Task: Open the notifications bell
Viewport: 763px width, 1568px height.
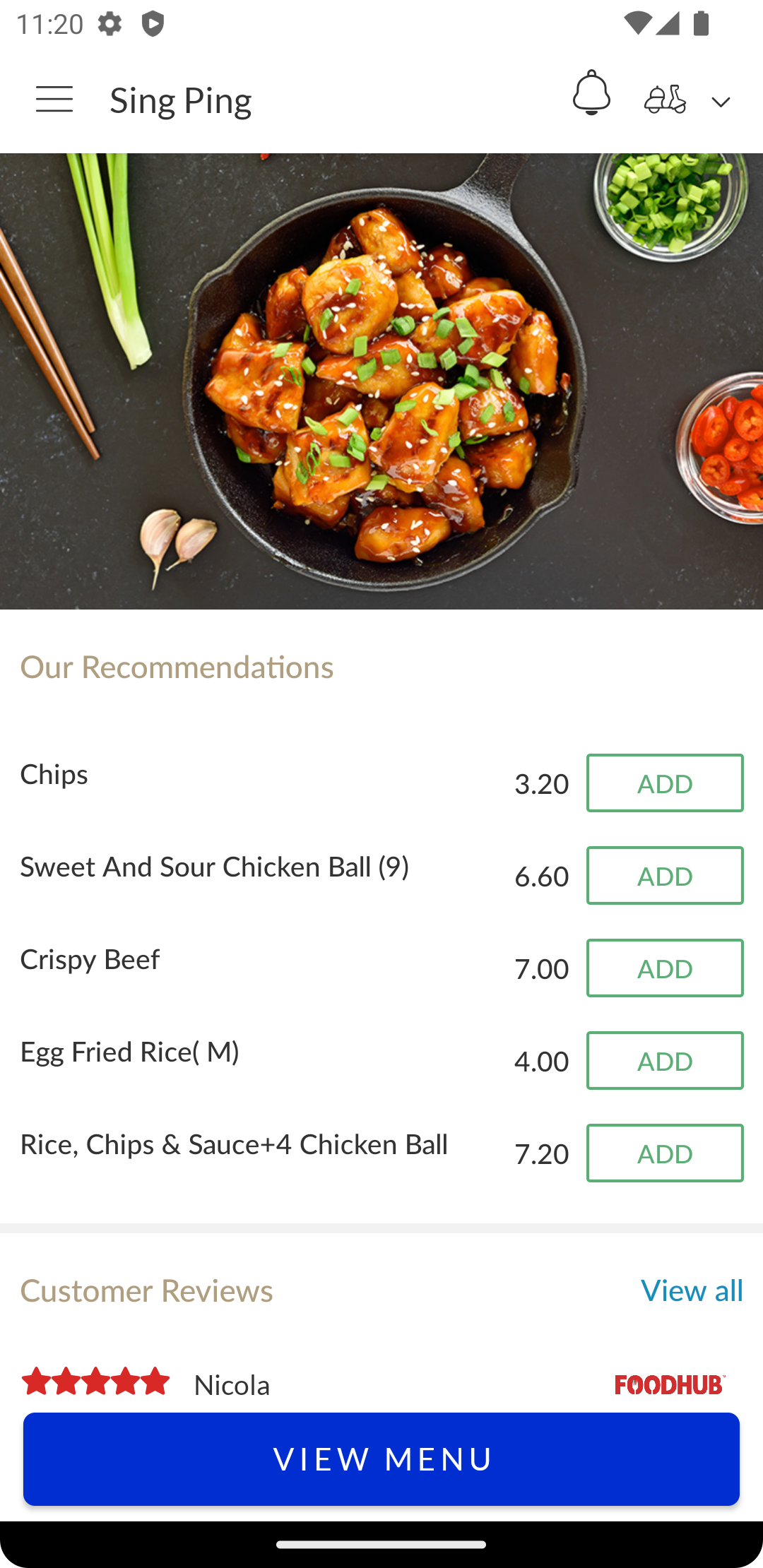Action: click(x=591, y=93)
